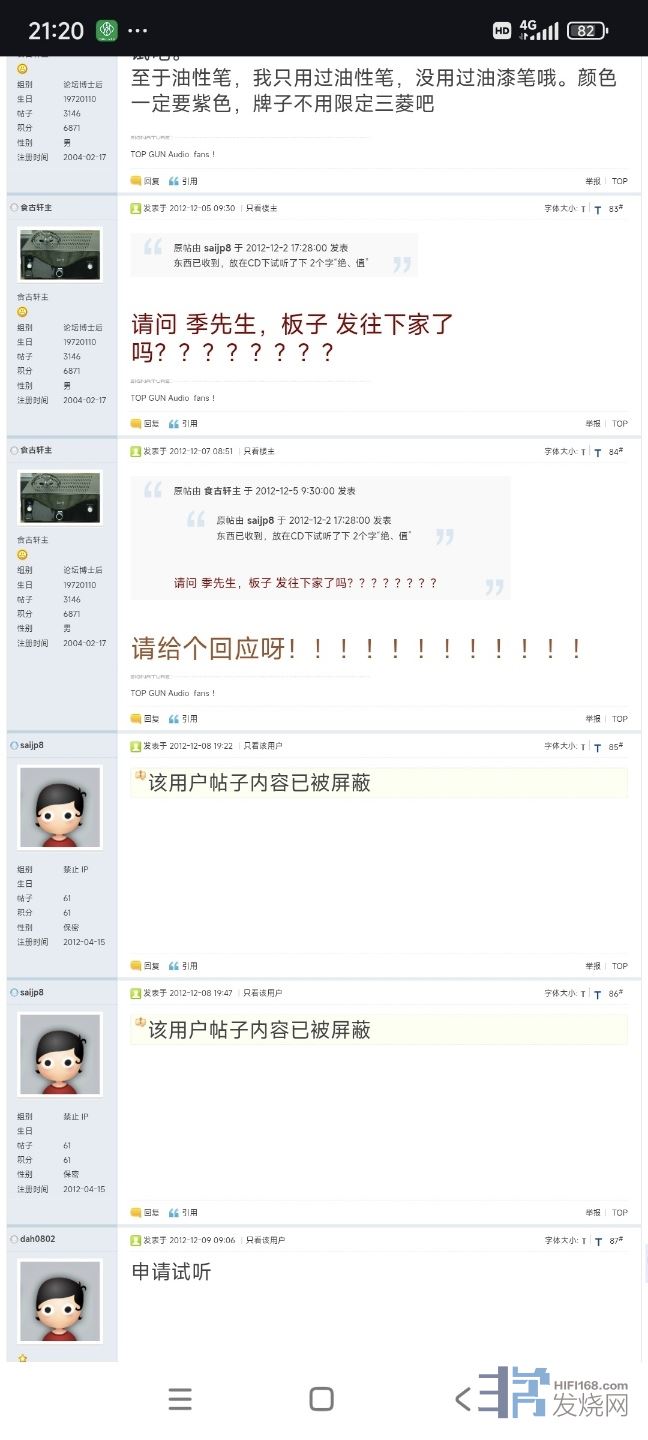Open saijp8's avatar on post 86#
648x1440 pixels.
pyautogui.click(x=60, y=1054)
